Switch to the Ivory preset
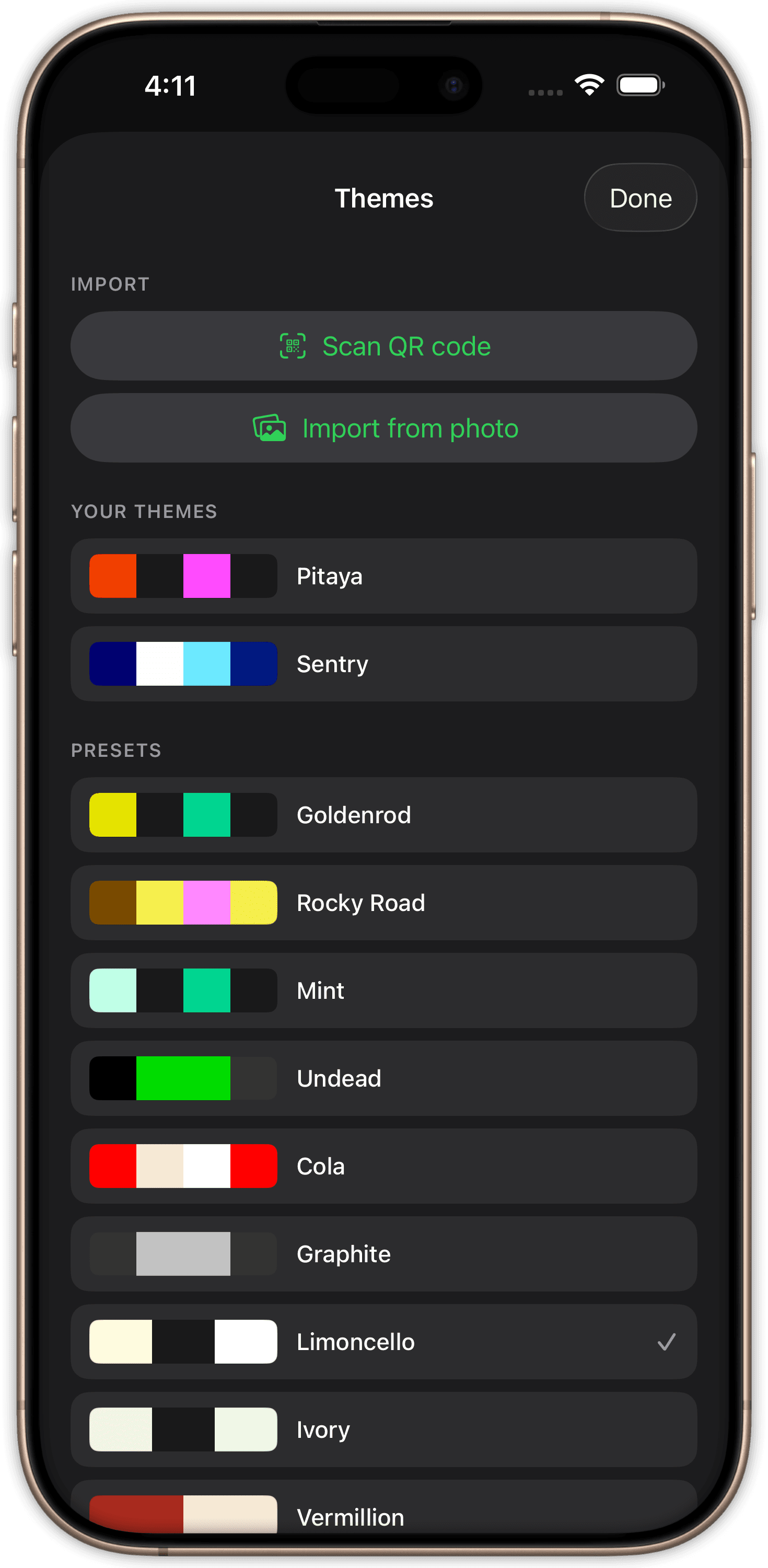This screenshot has height=1568, width=768. (x=384, y=1429)
